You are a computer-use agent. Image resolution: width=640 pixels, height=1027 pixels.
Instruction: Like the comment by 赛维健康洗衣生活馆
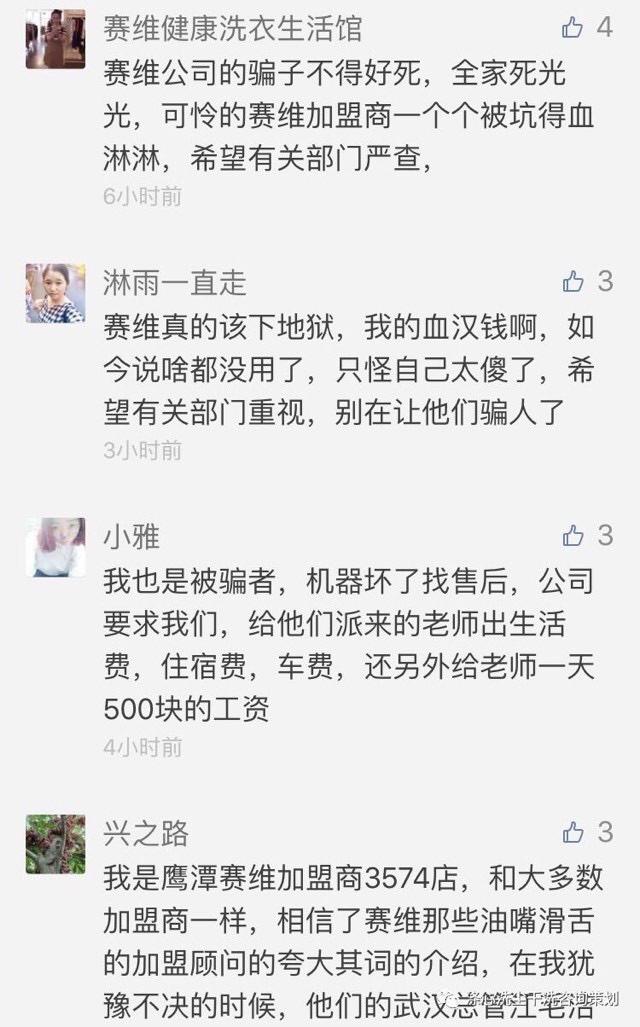pyautogui.click(x=573, y=28)
